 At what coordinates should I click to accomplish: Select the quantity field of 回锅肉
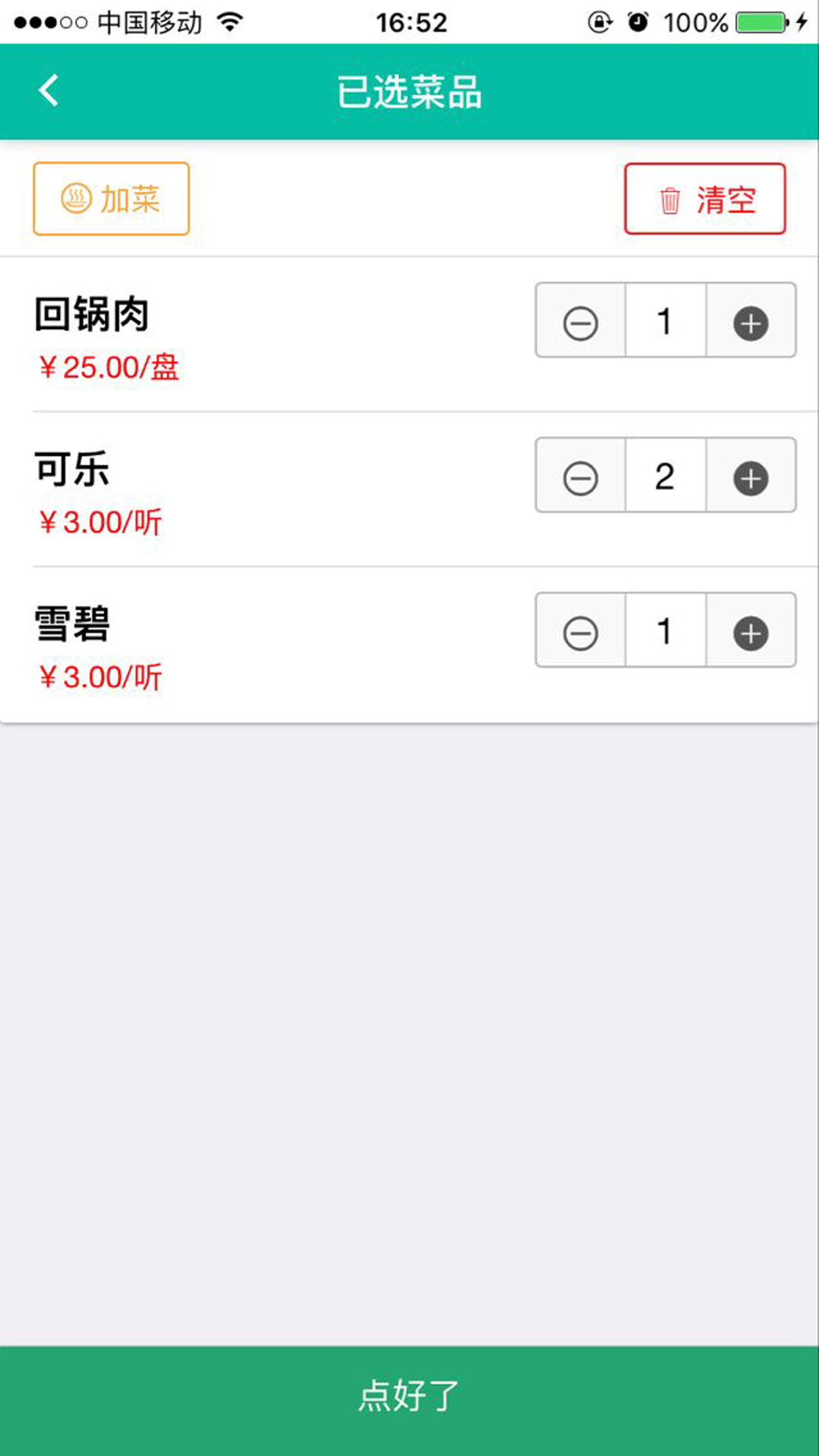pos(665,321)
